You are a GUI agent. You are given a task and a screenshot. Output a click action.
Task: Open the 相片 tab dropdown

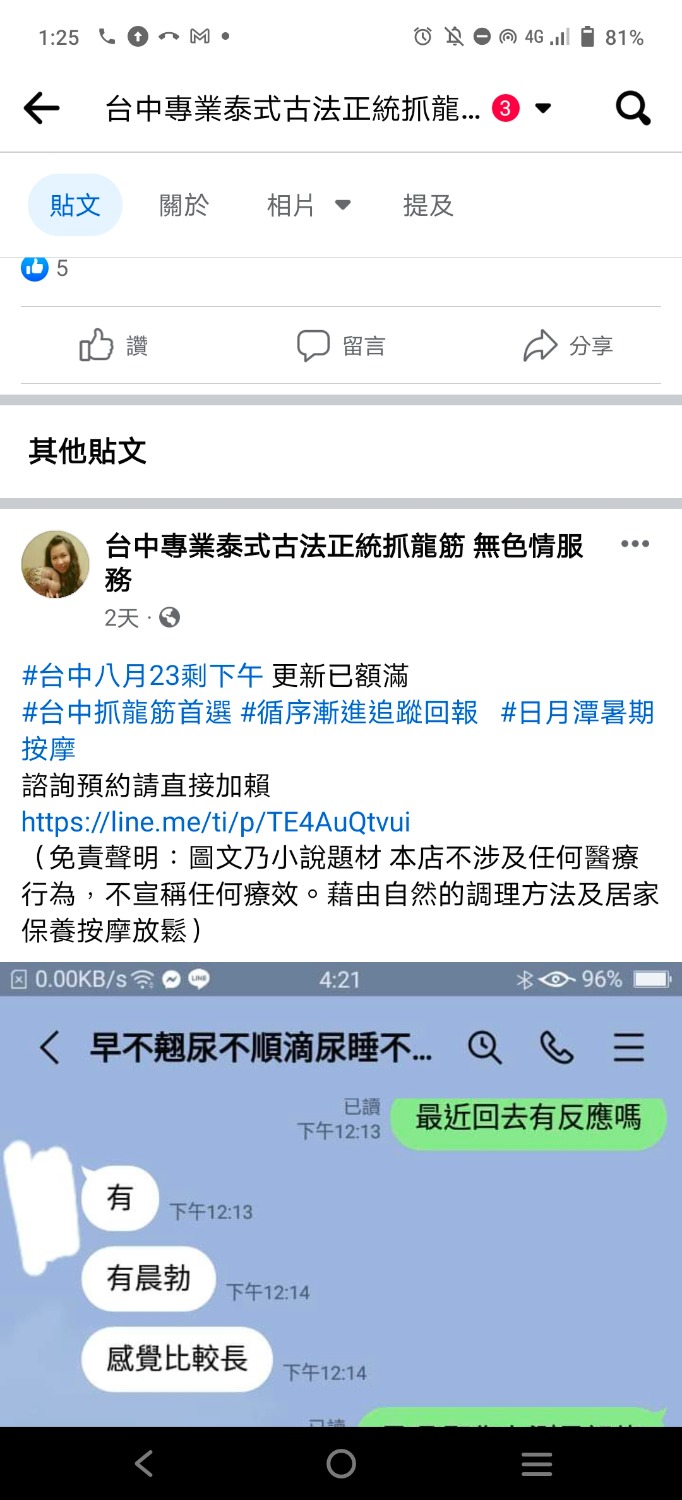(x=308, y=206)
